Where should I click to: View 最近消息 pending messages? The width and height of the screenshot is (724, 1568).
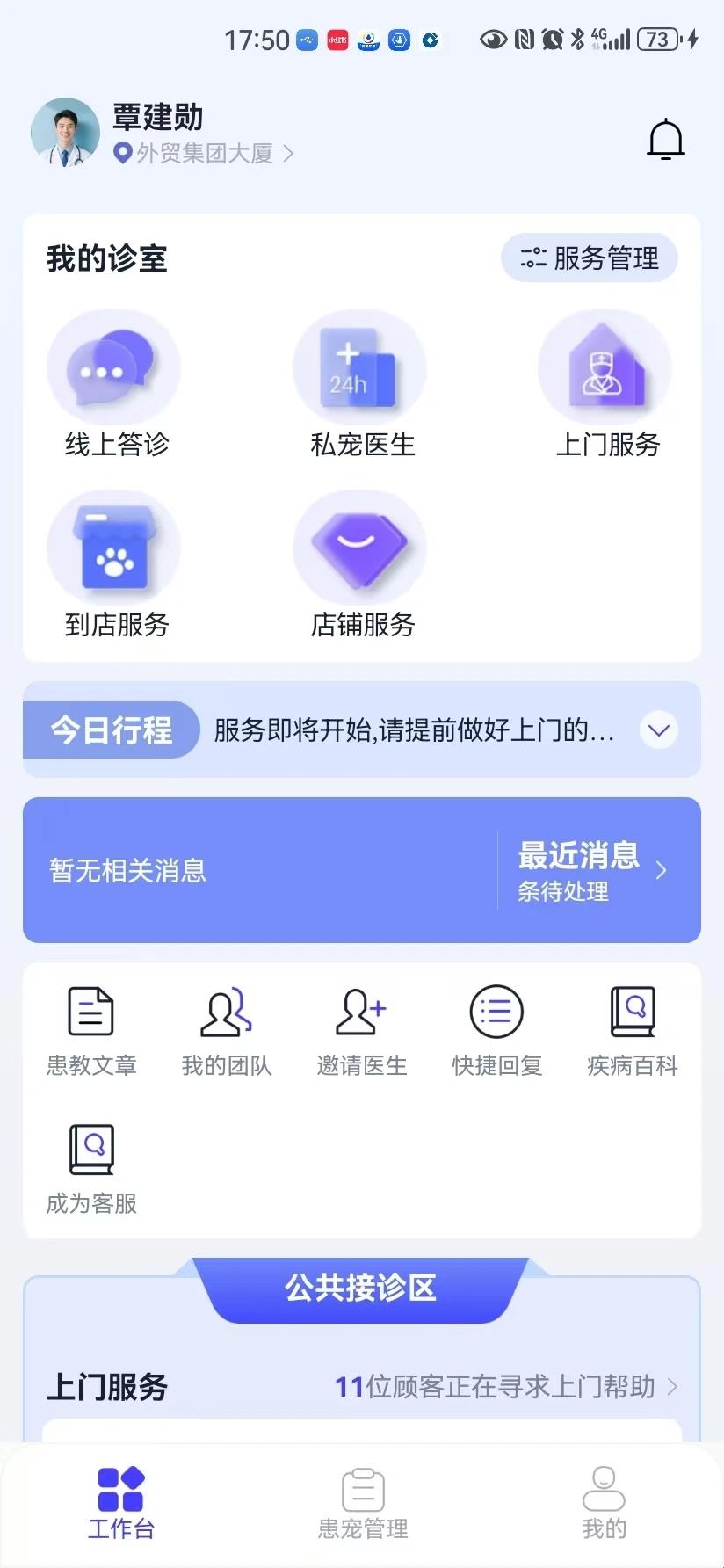[590, 870]
